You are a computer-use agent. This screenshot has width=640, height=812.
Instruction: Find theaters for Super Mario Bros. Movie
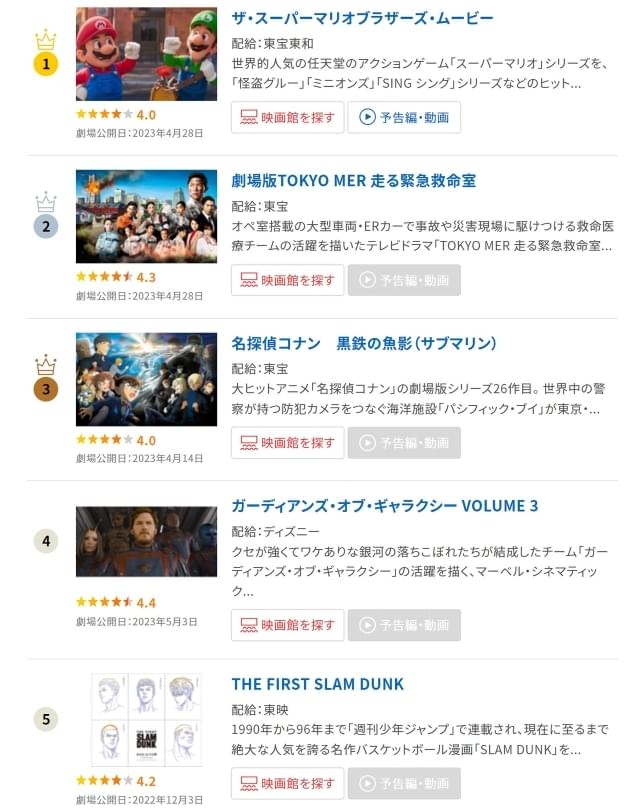288,117
